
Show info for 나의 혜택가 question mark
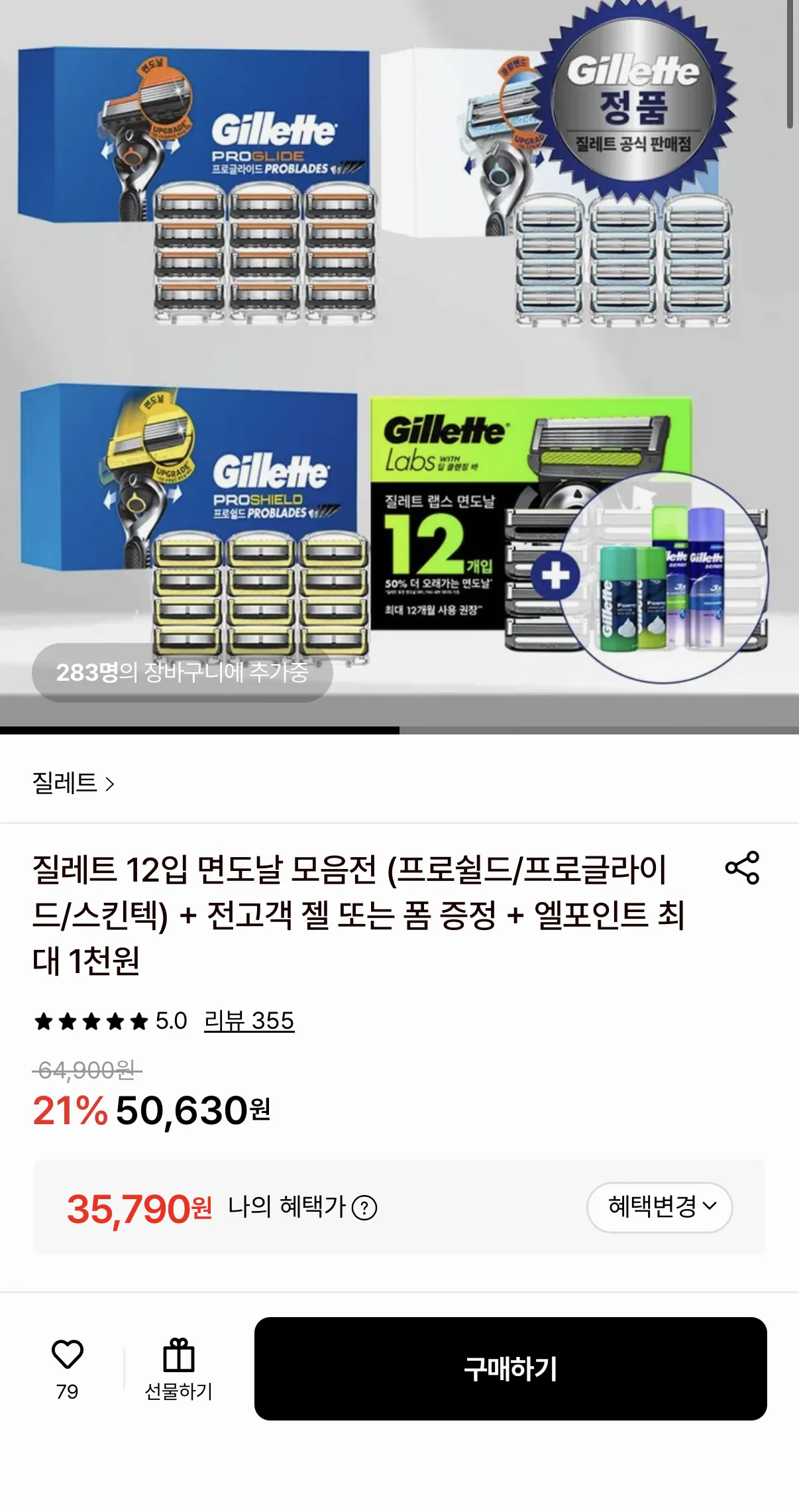(x=364, y=1208)
